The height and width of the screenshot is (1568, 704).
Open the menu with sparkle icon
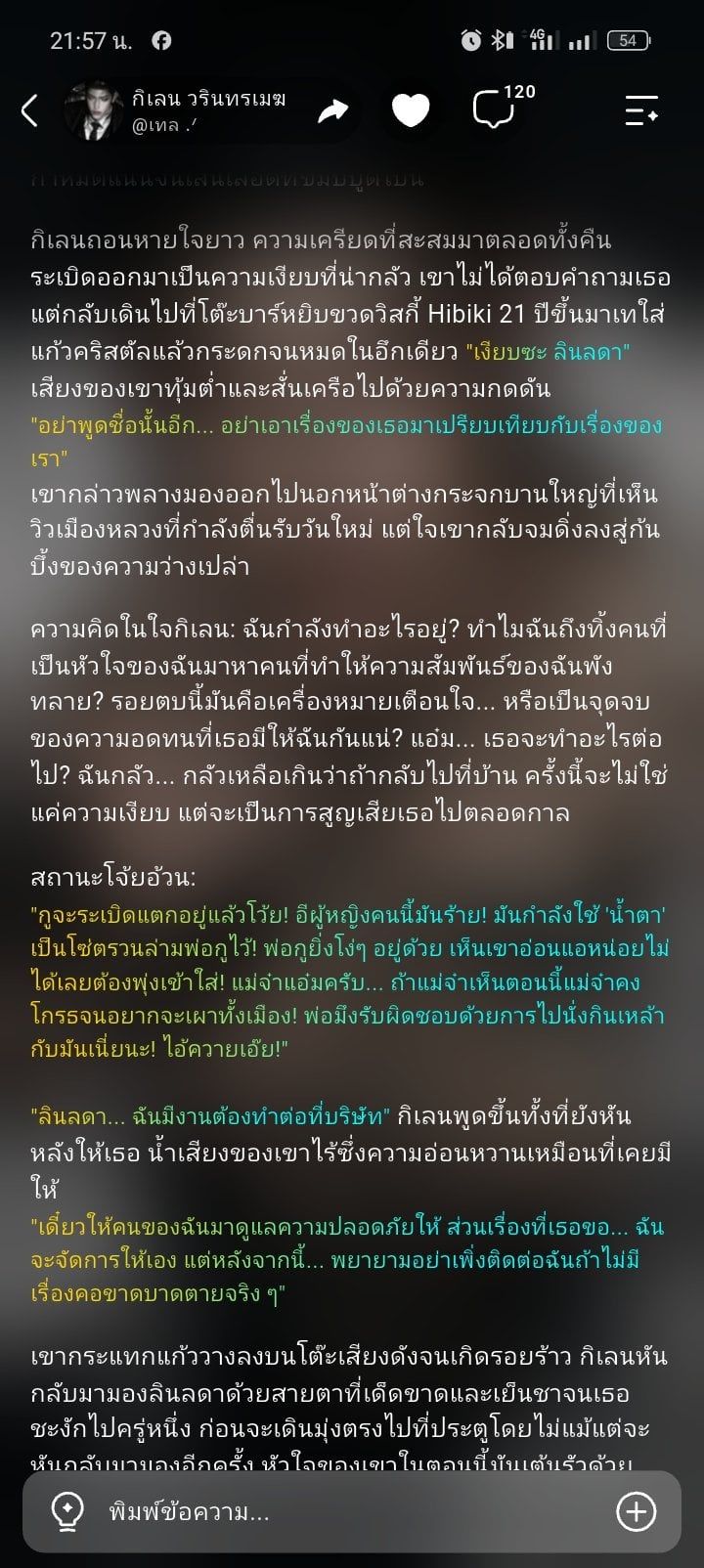pos(641,110)
